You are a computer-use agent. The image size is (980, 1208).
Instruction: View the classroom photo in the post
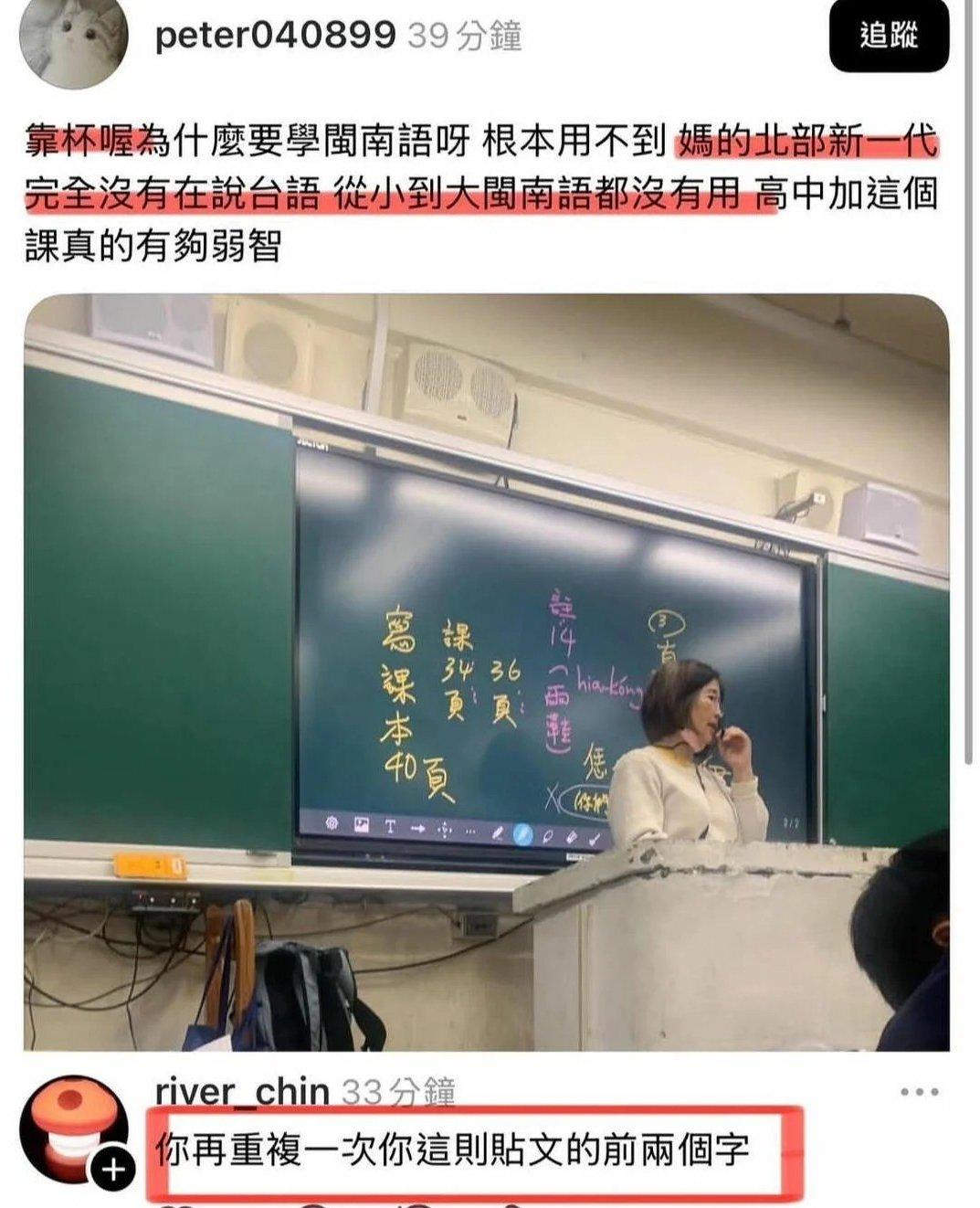point(486,672)
